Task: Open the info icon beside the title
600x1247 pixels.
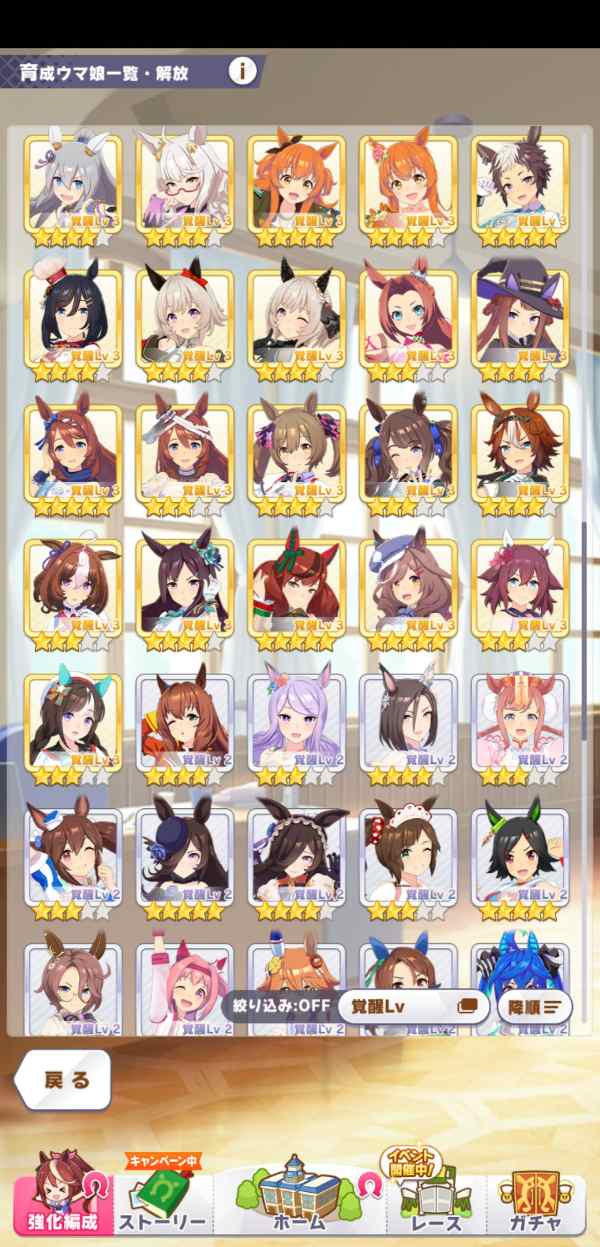Action: click(243, 71)
